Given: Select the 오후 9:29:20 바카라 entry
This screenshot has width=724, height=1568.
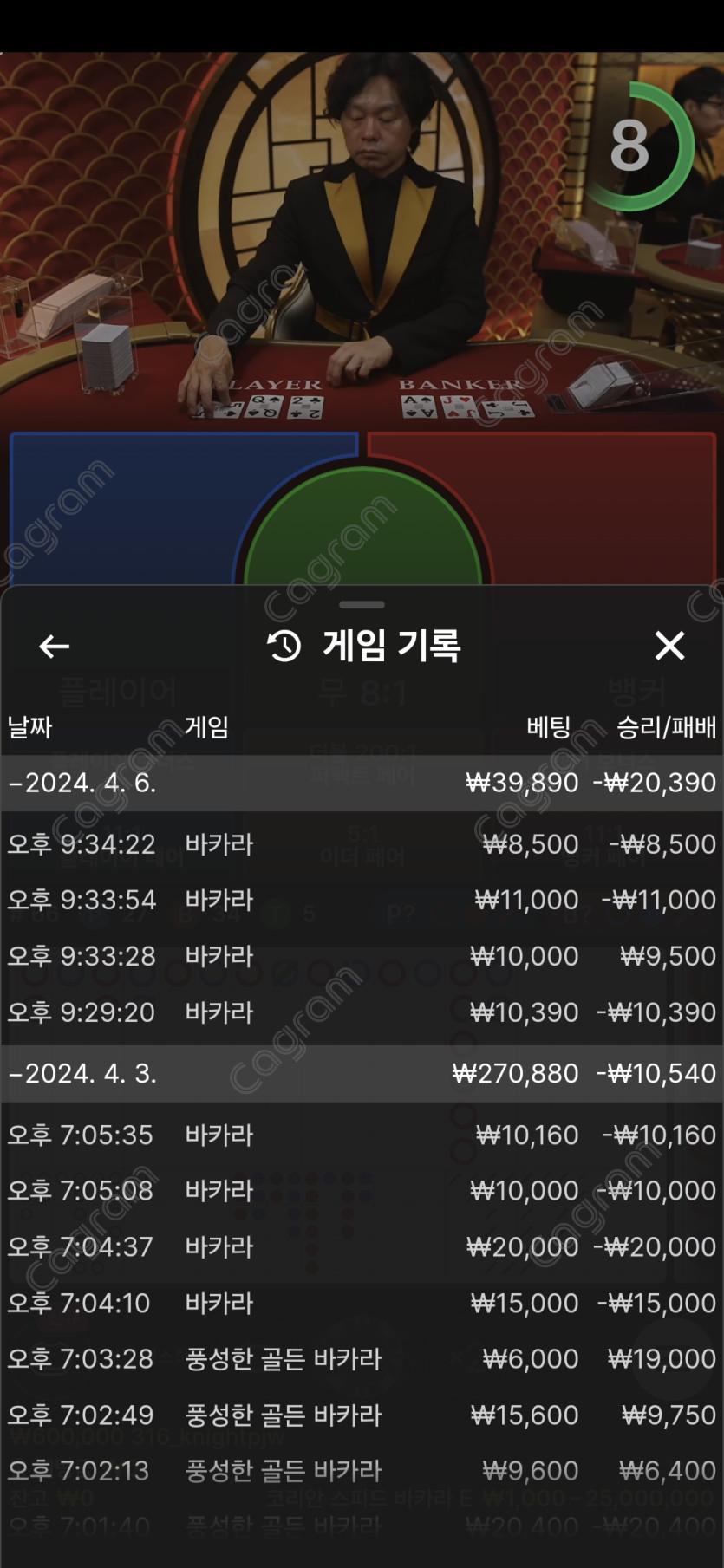Looking at the screenshot, I should [362, 1012].
